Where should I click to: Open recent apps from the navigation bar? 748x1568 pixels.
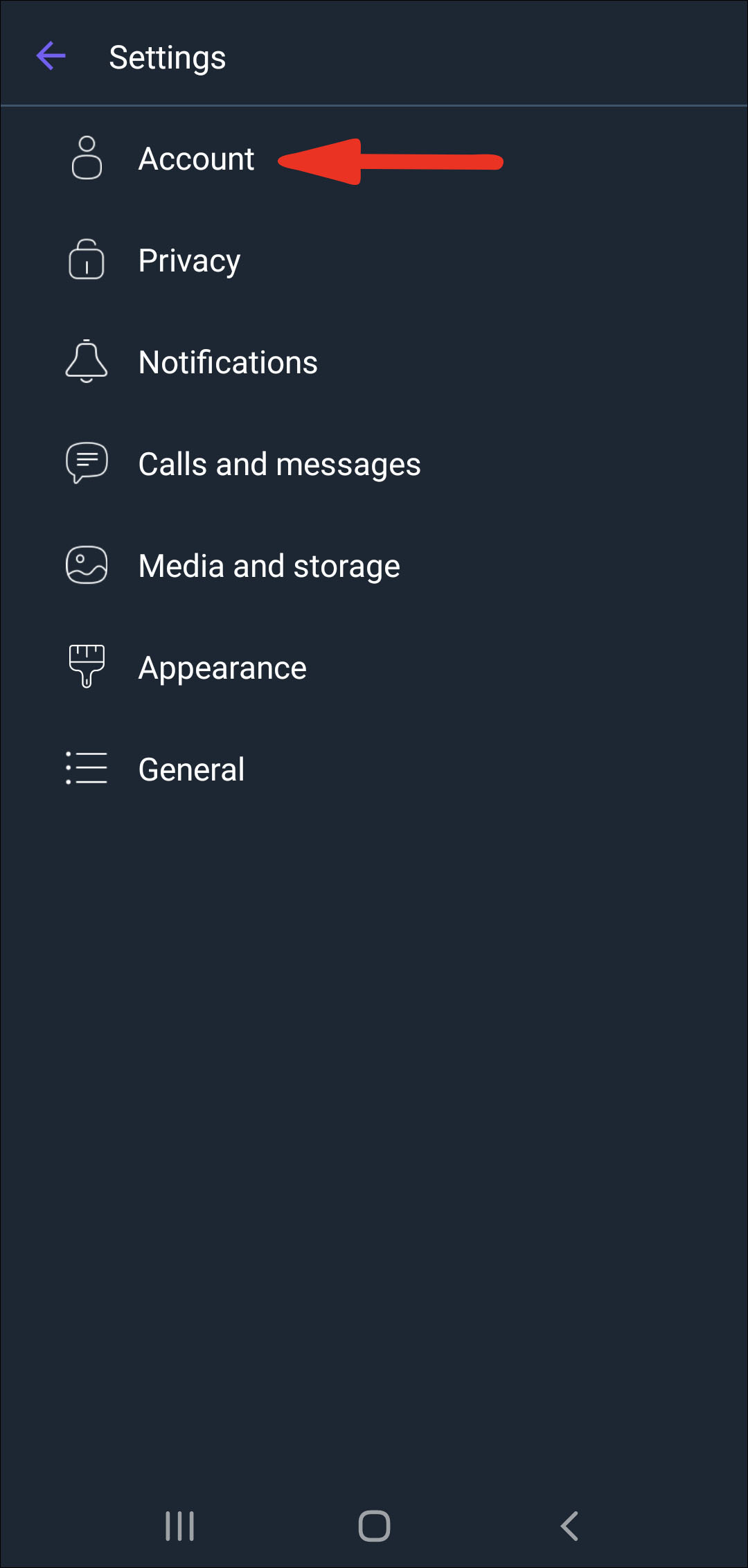[x=180, y=1526]
